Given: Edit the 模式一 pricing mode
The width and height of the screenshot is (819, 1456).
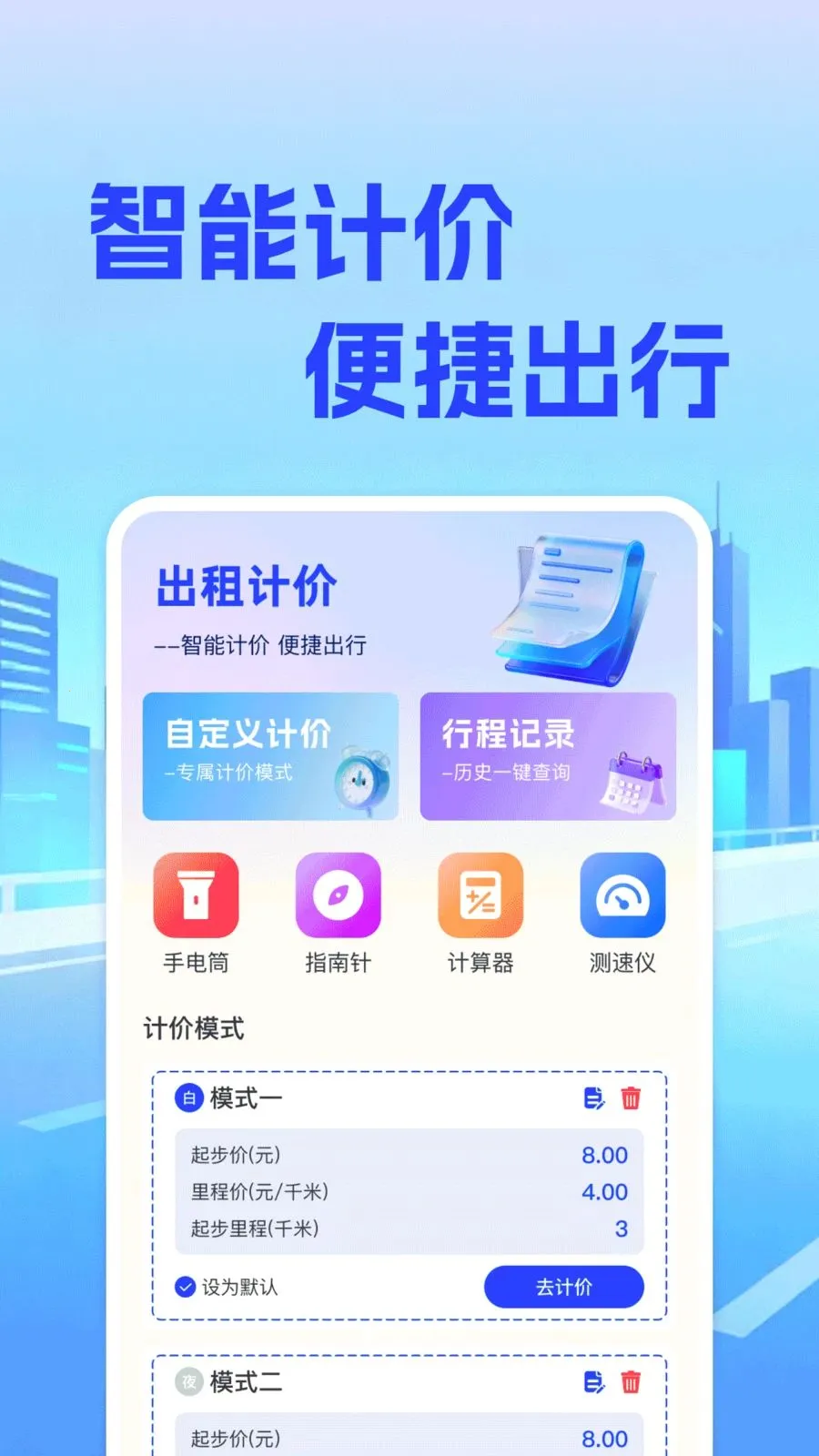Looking at the screenshot, I should pyautogui.click(x=592, y=1099).
